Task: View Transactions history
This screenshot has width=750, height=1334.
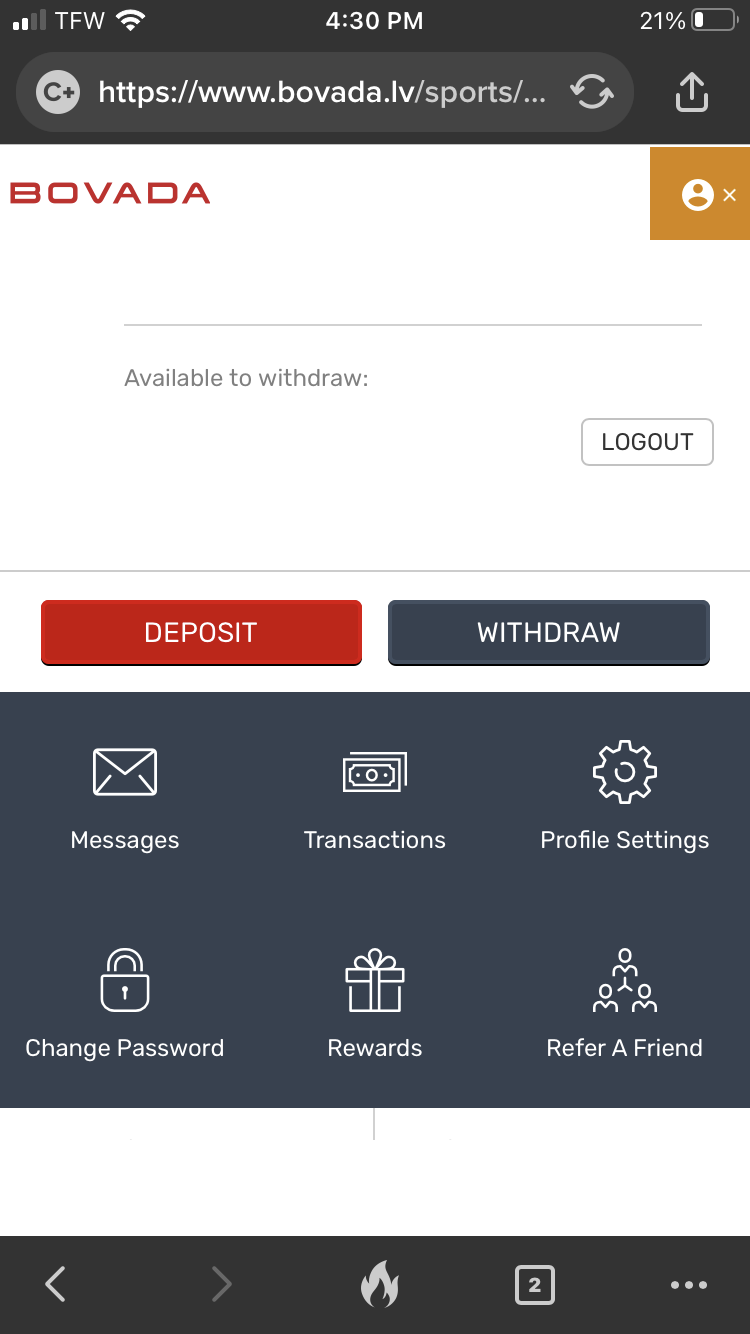Action: [375, 799]
